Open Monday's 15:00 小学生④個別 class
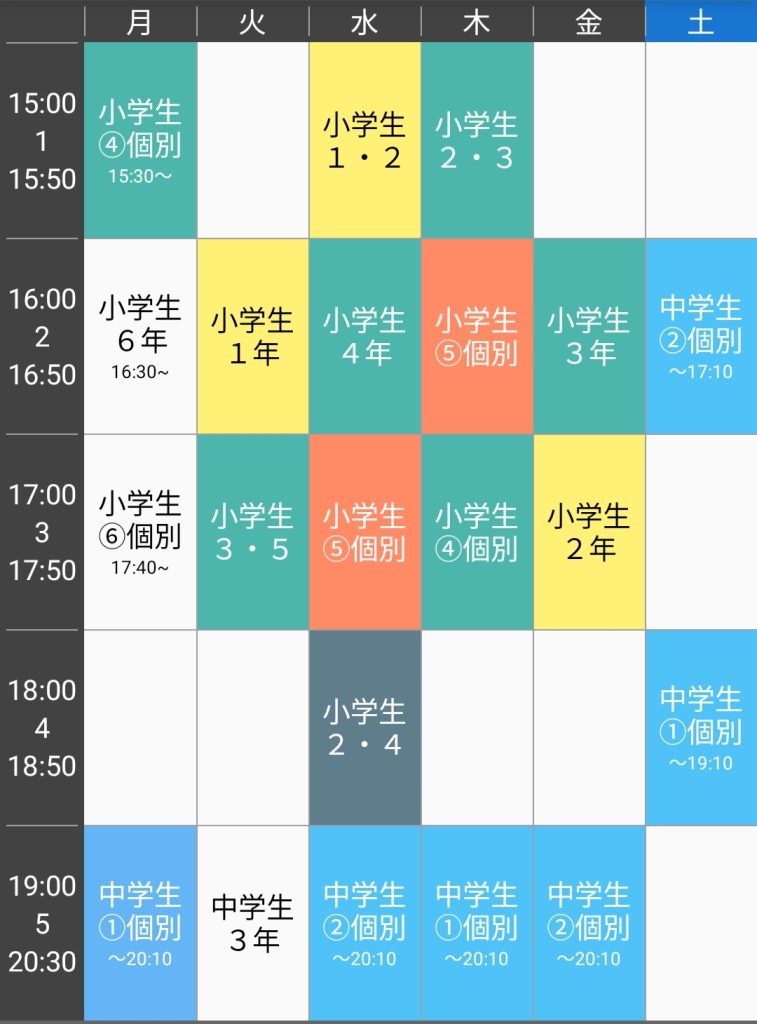Image resolution: width=757 pixels, height=1024 pixels. 140,140
